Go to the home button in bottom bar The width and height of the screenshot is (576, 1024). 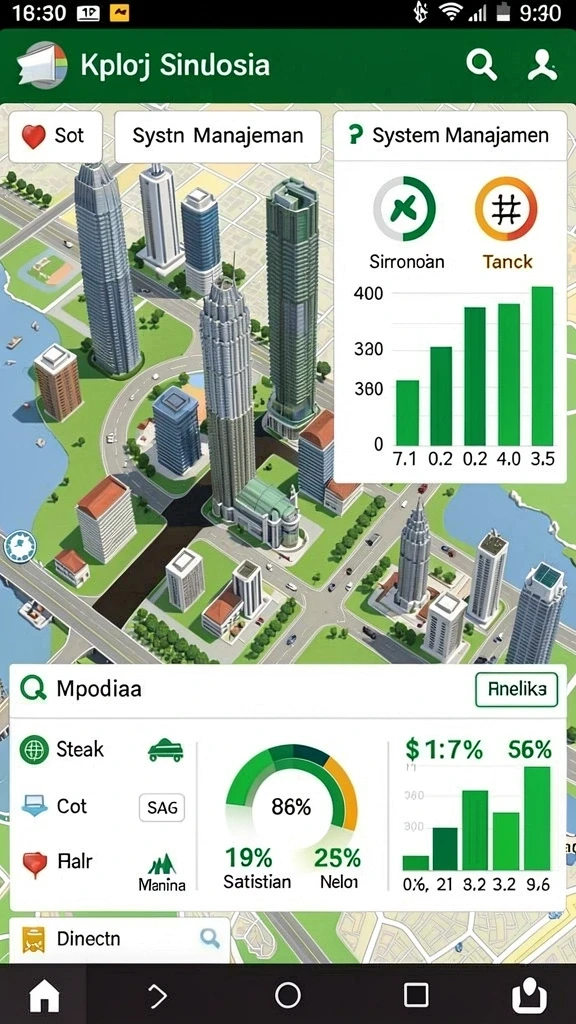[44, 996]
